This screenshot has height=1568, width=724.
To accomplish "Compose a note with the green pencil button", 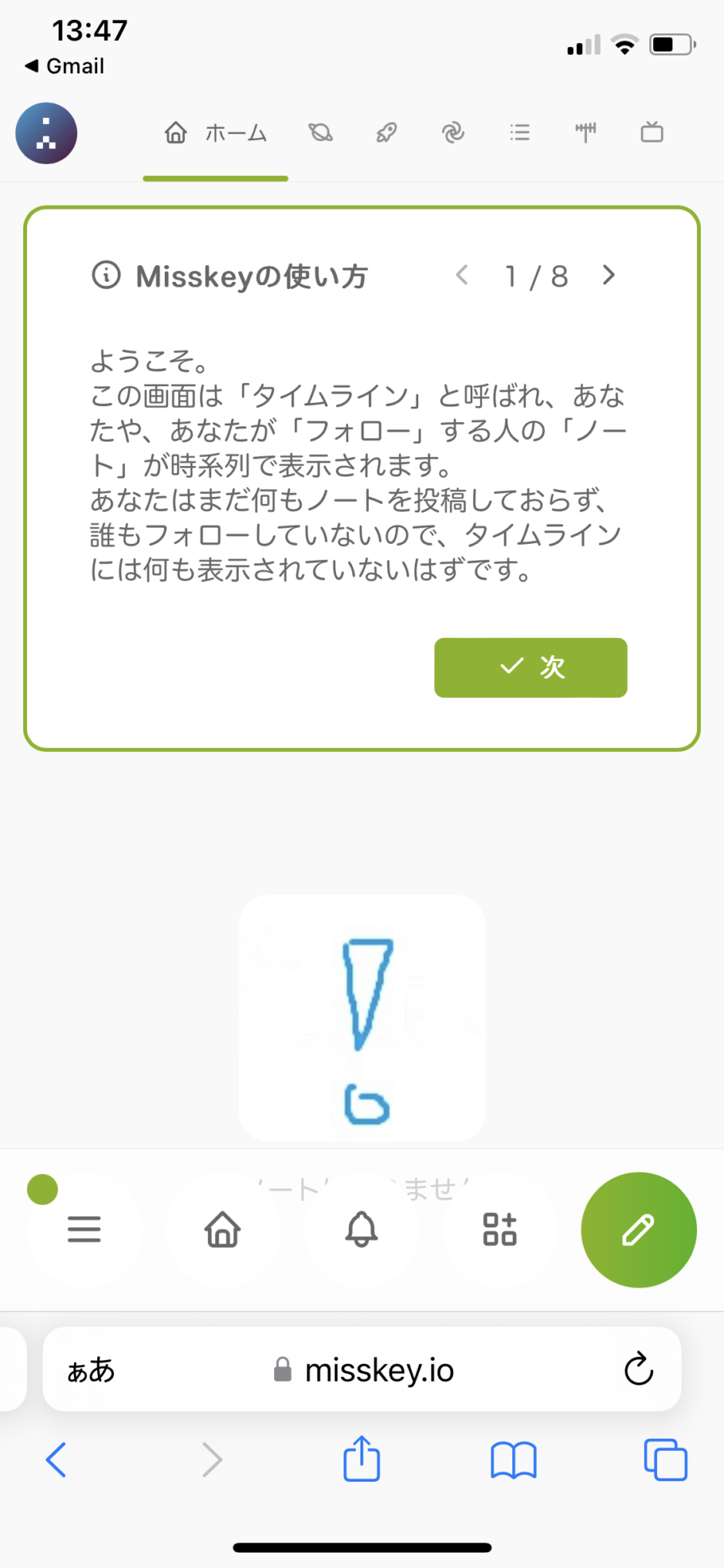I will coord(639,1230).
